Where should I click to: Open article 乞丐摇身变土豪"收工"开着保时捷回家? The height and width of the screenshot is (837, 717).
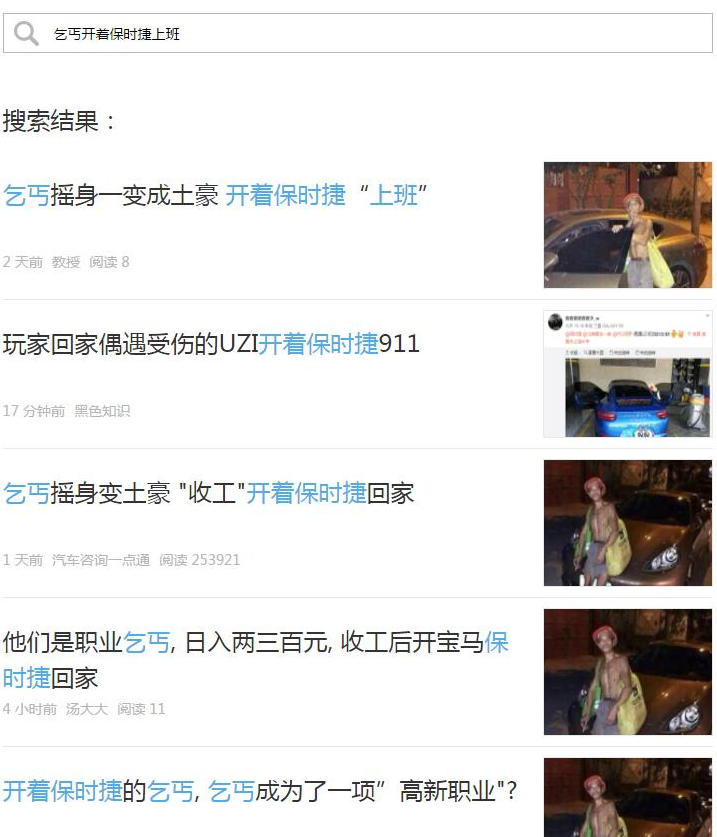point(208,493)
